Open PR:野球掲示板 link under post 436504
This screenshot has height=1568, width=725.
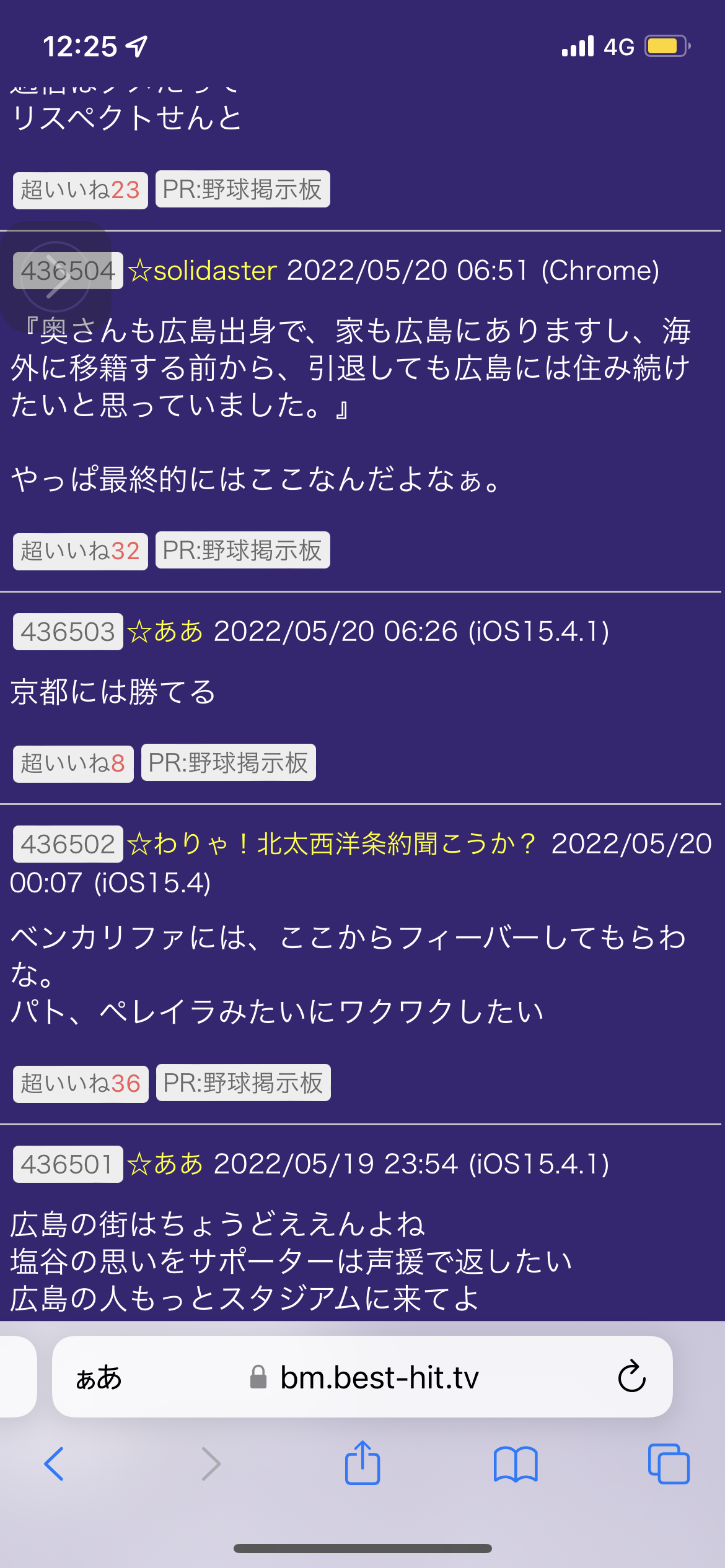point(242,551)
